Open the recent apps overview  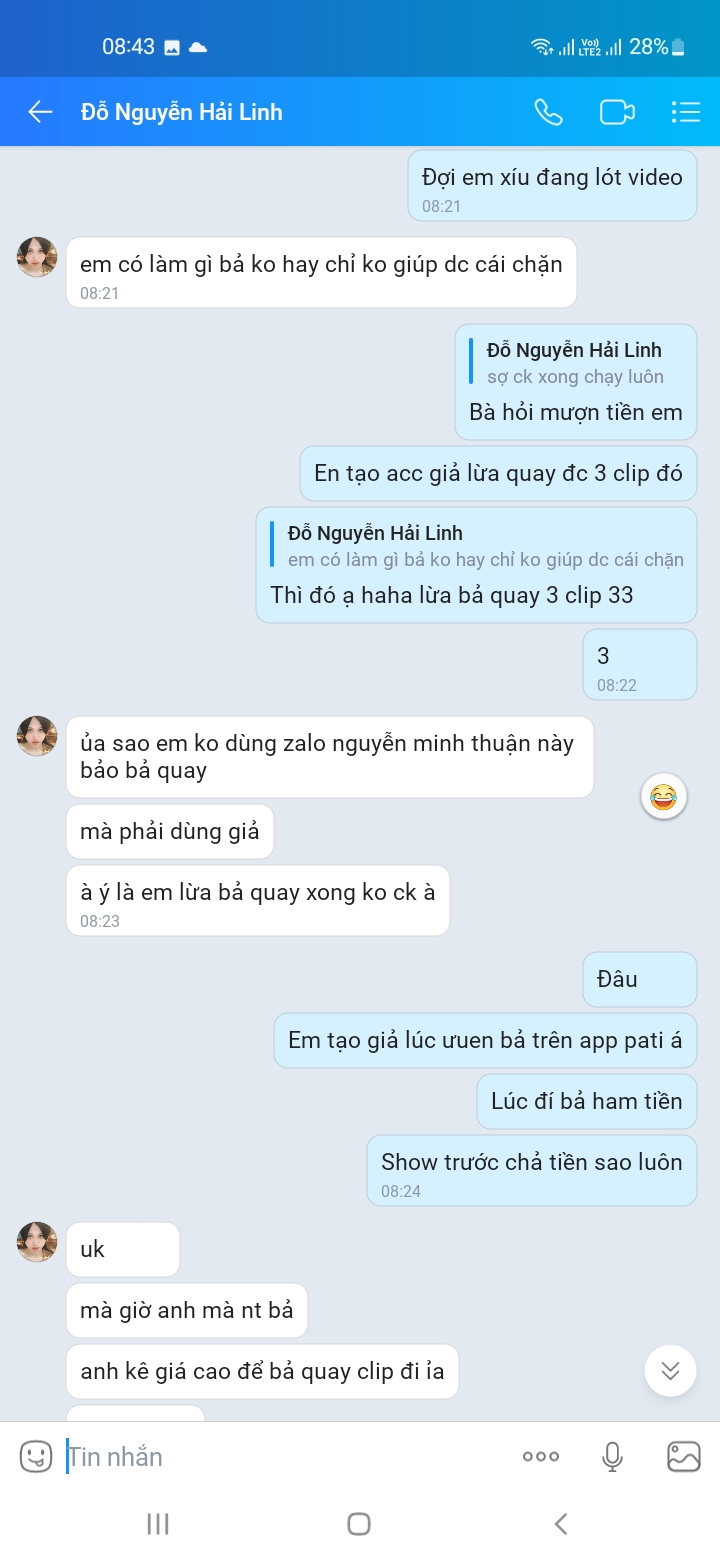pyautogui.click(x=158, y=1524)
